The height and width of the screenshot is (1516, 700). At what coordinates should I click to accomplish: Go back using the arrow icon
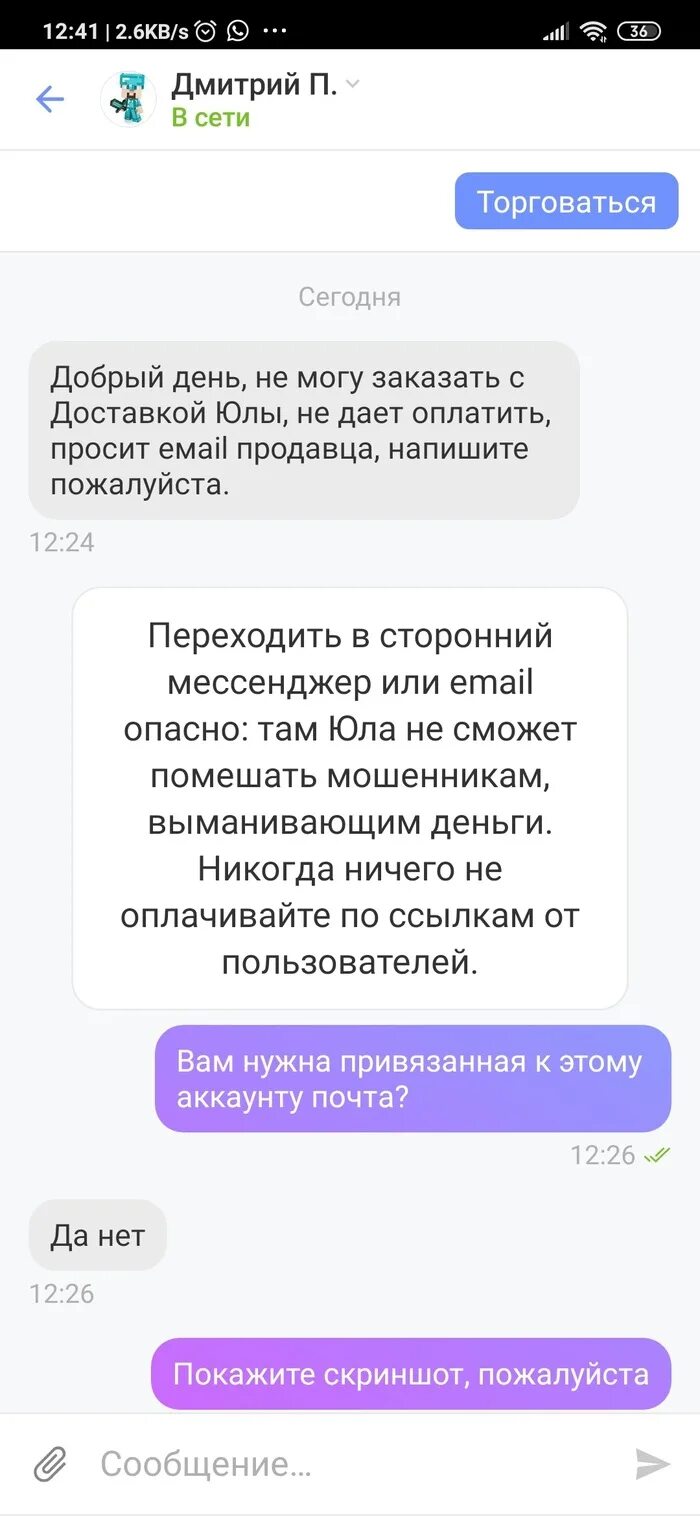[49, 99]
